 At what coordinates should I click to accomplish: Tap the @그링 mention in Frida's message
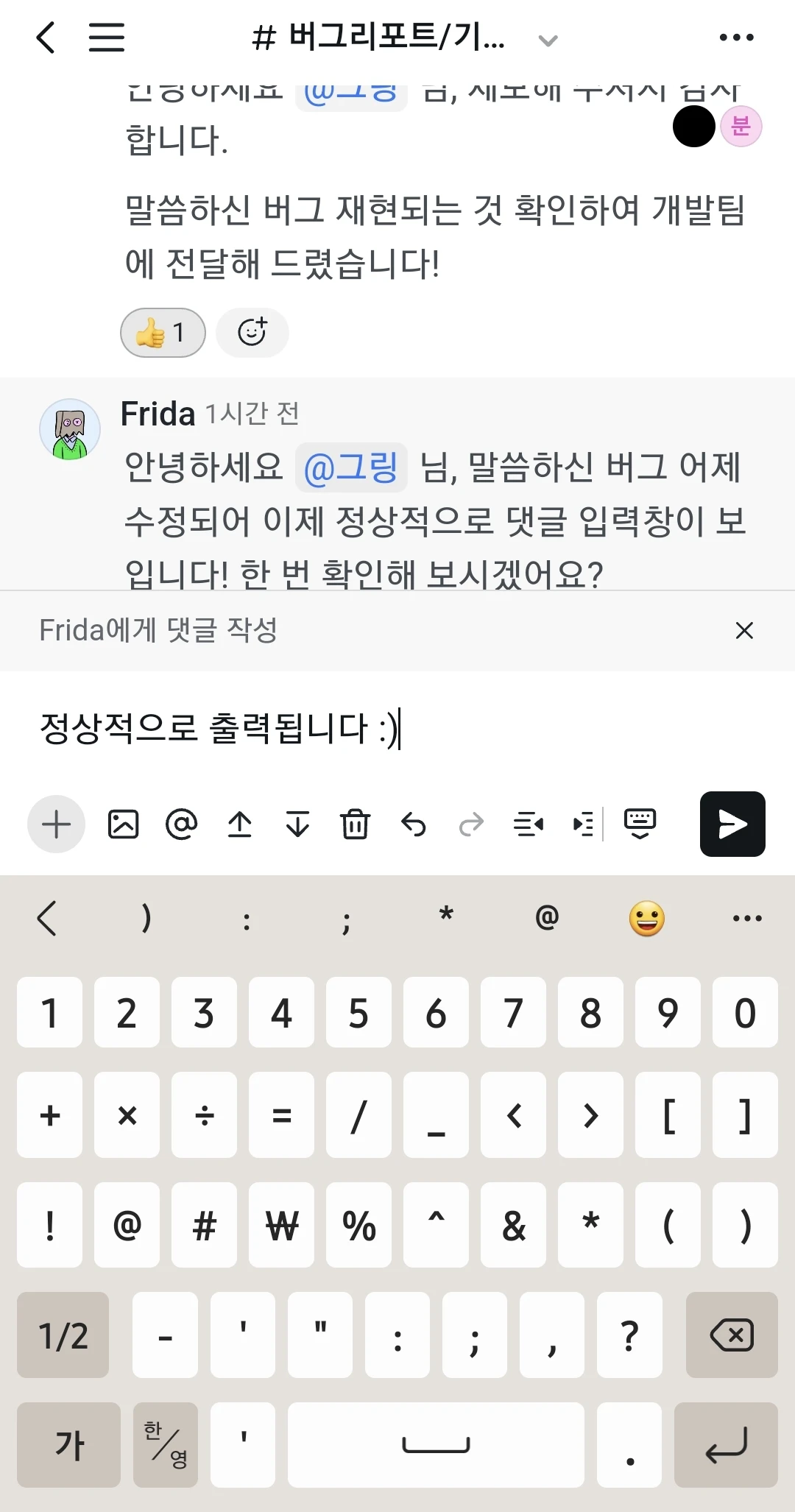tap(351, 467)
